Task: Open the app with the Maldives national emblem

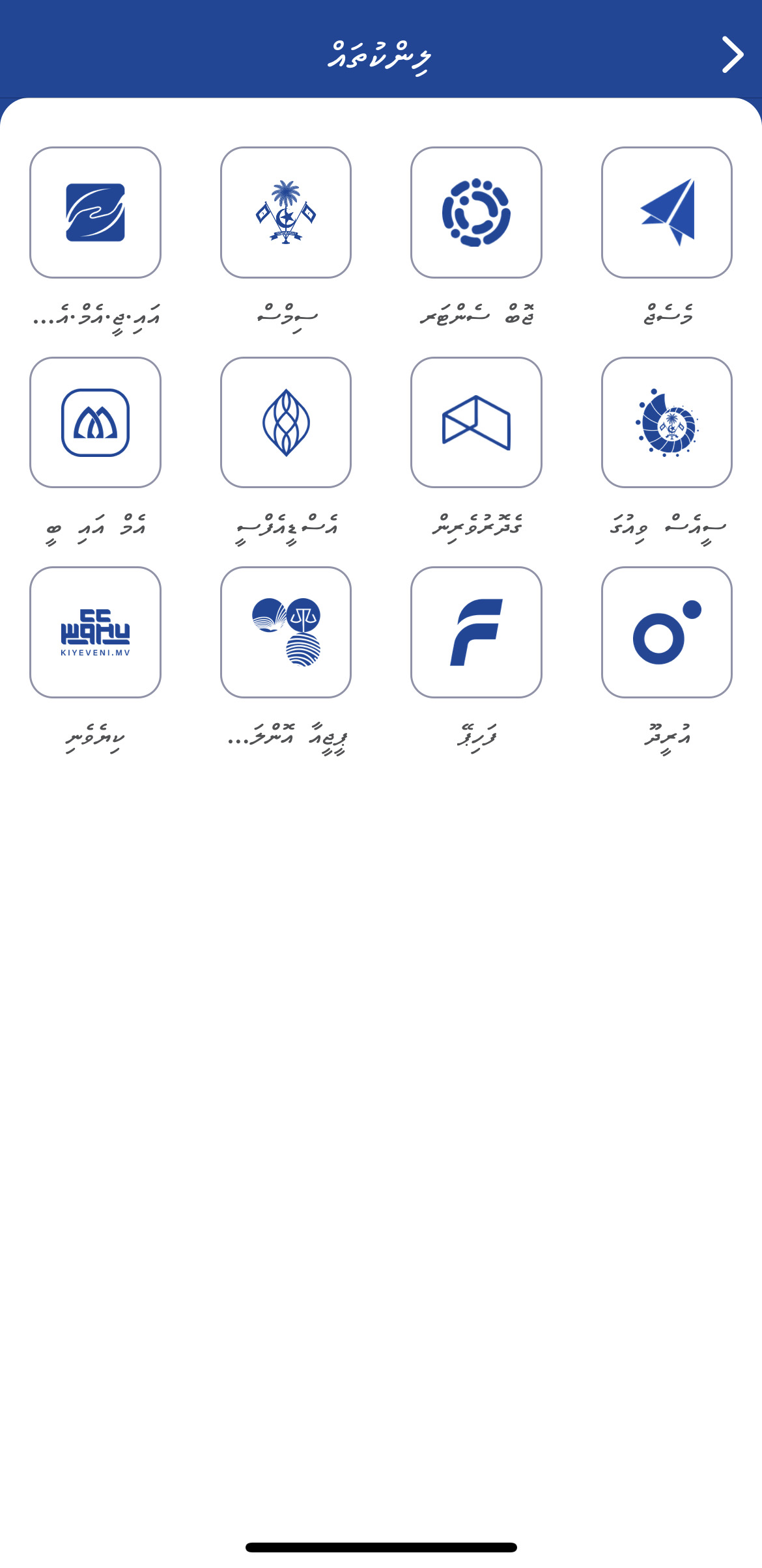Action: coord(285,212)
